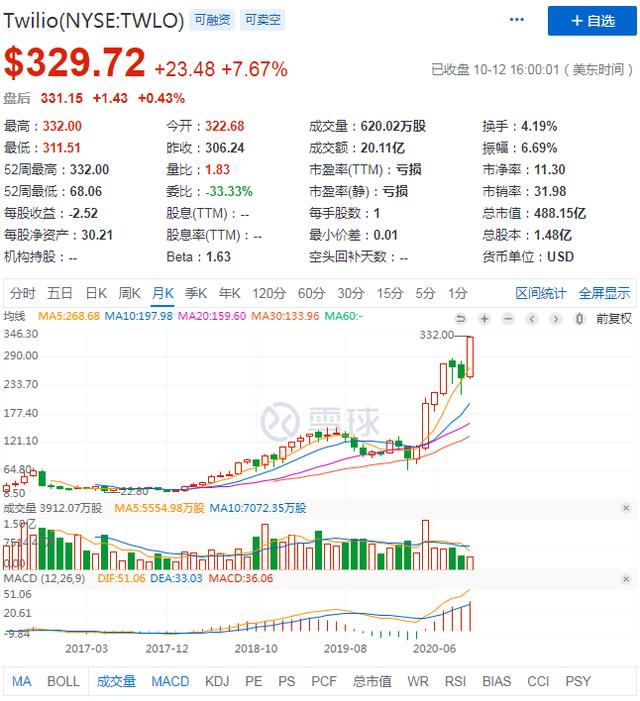The image size is (640, 701).
Task: Select the 日K chart tab
Action: click(x=95, y=294)
